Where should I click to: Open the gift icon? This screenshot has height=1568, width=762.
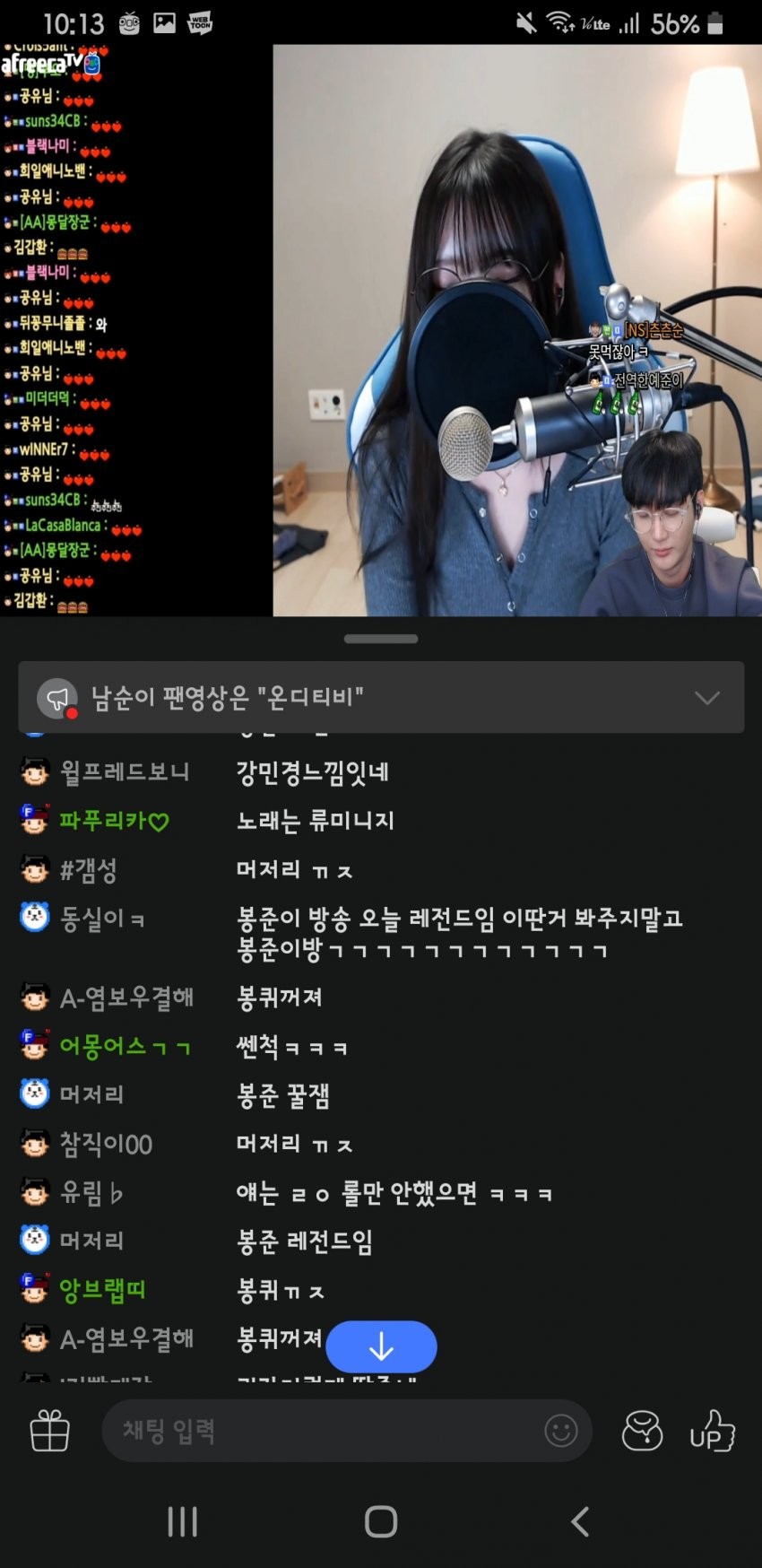50,1431
